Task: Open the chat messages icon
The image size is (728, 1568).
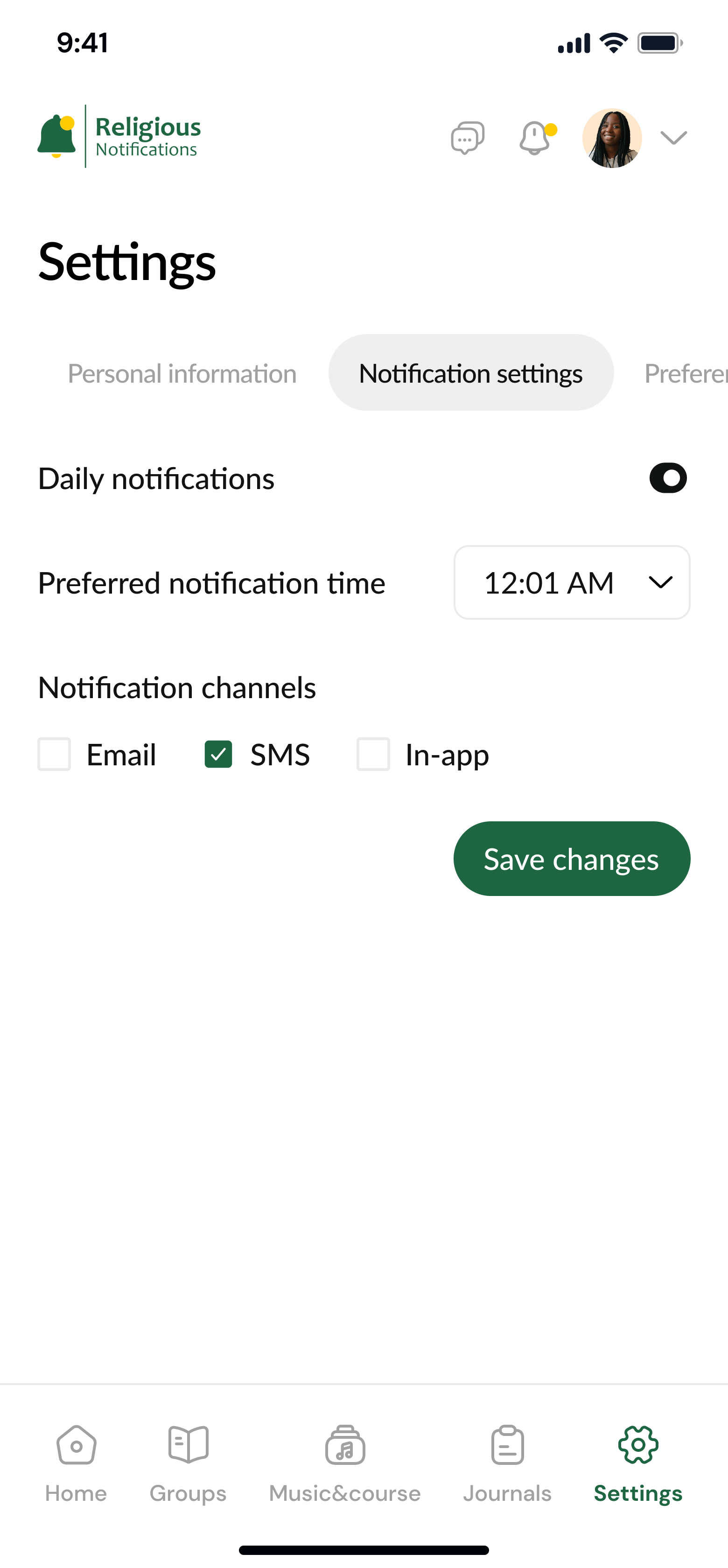Action: click(x=468, y=138)
